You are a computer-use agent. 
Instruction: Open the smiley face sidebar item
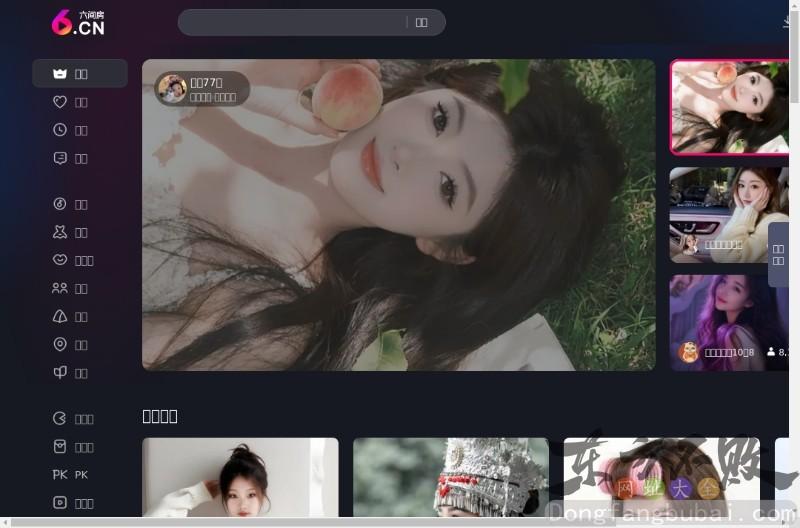[x=79, y=260]
